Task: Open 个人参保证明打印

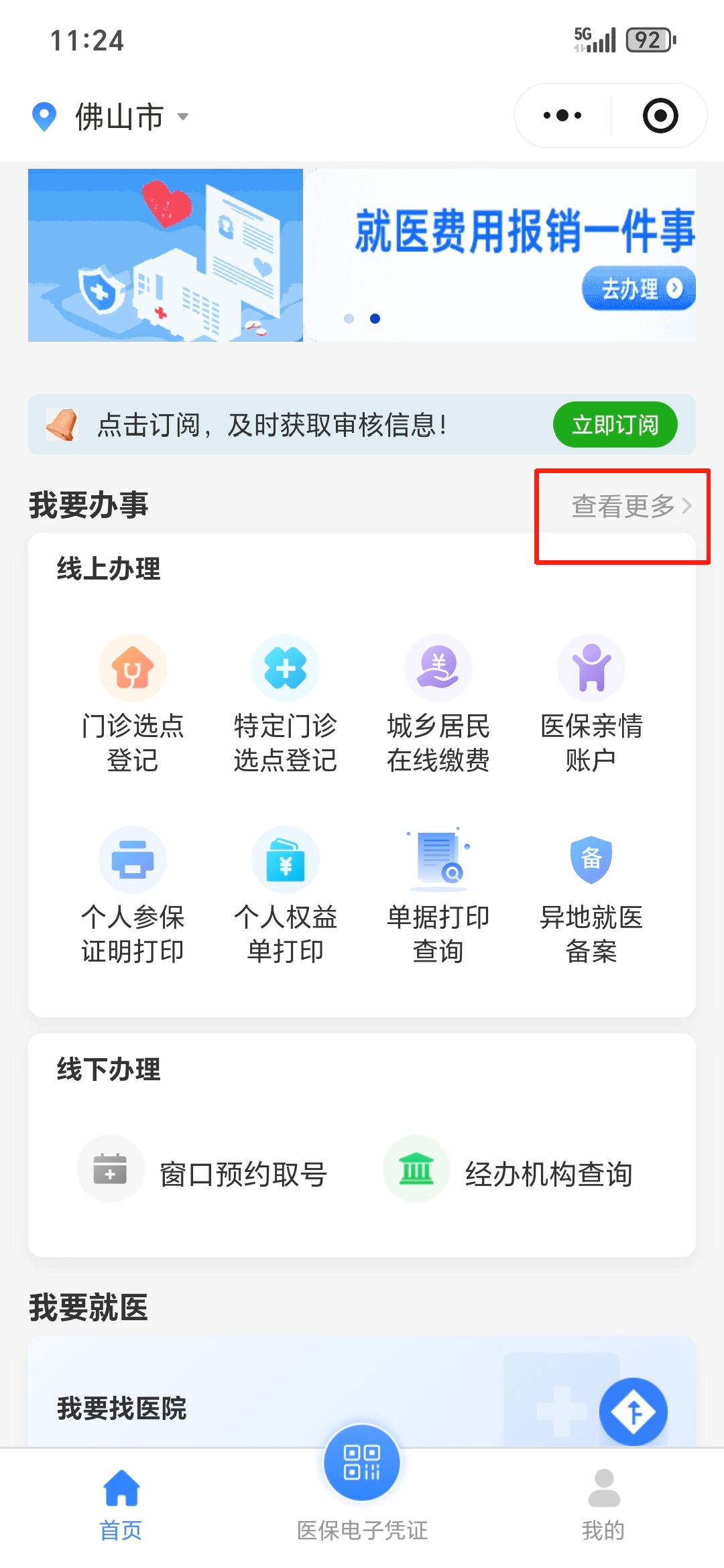Action: (133, 895)
